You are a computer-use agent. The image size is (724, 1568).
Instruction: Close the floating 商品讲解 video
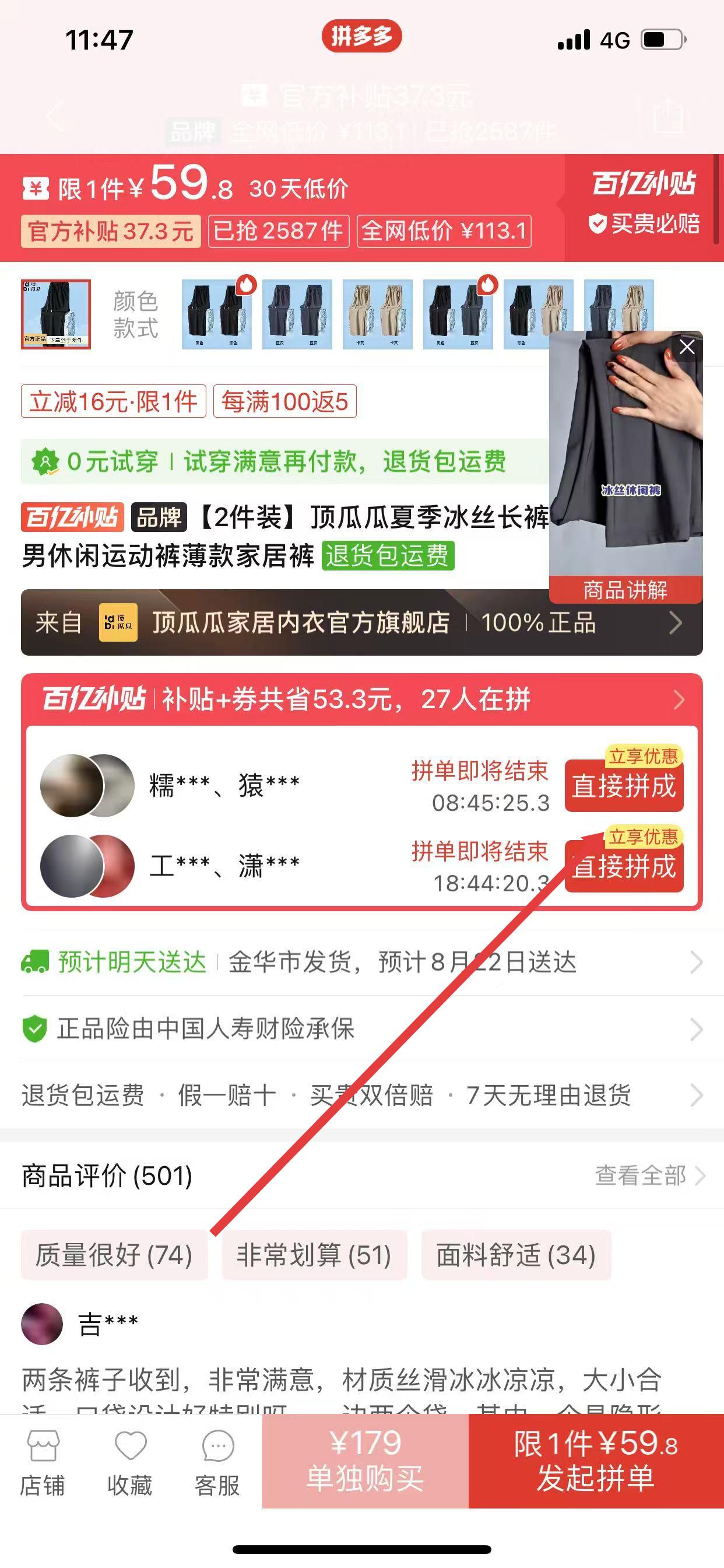[x=687, y=347]
